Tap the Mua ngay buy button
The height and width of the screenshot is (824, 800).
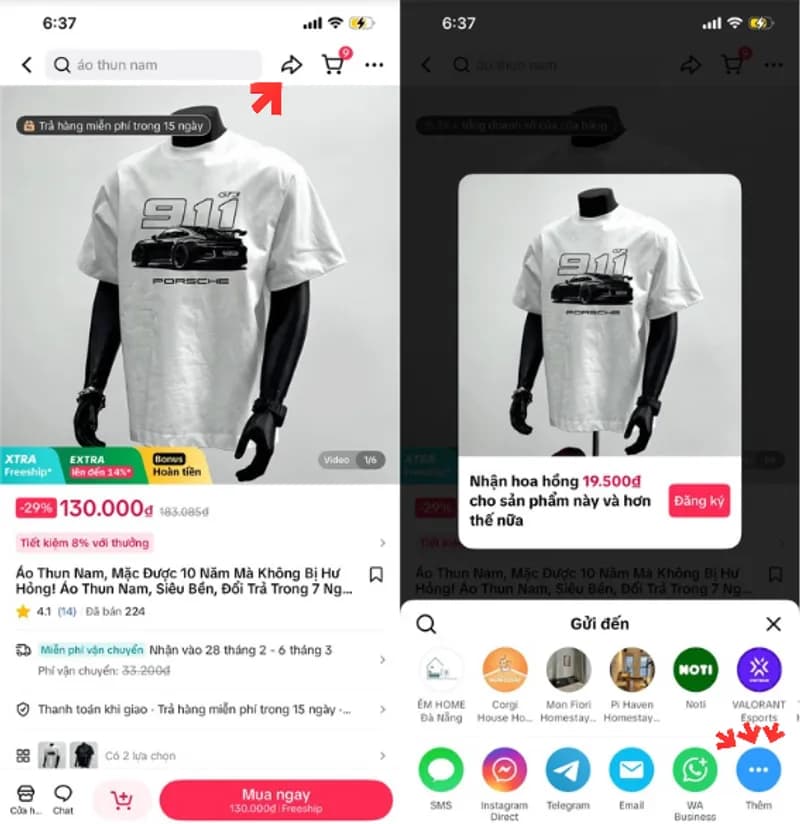(x=274, y=800)
